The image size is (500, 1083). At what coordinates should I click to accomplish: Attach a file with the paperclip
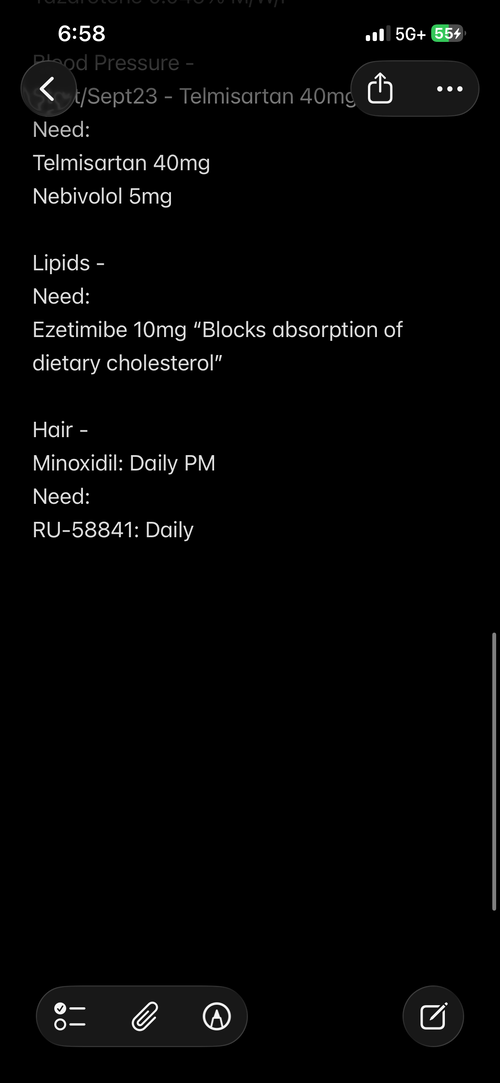(x=144, y=1016)
